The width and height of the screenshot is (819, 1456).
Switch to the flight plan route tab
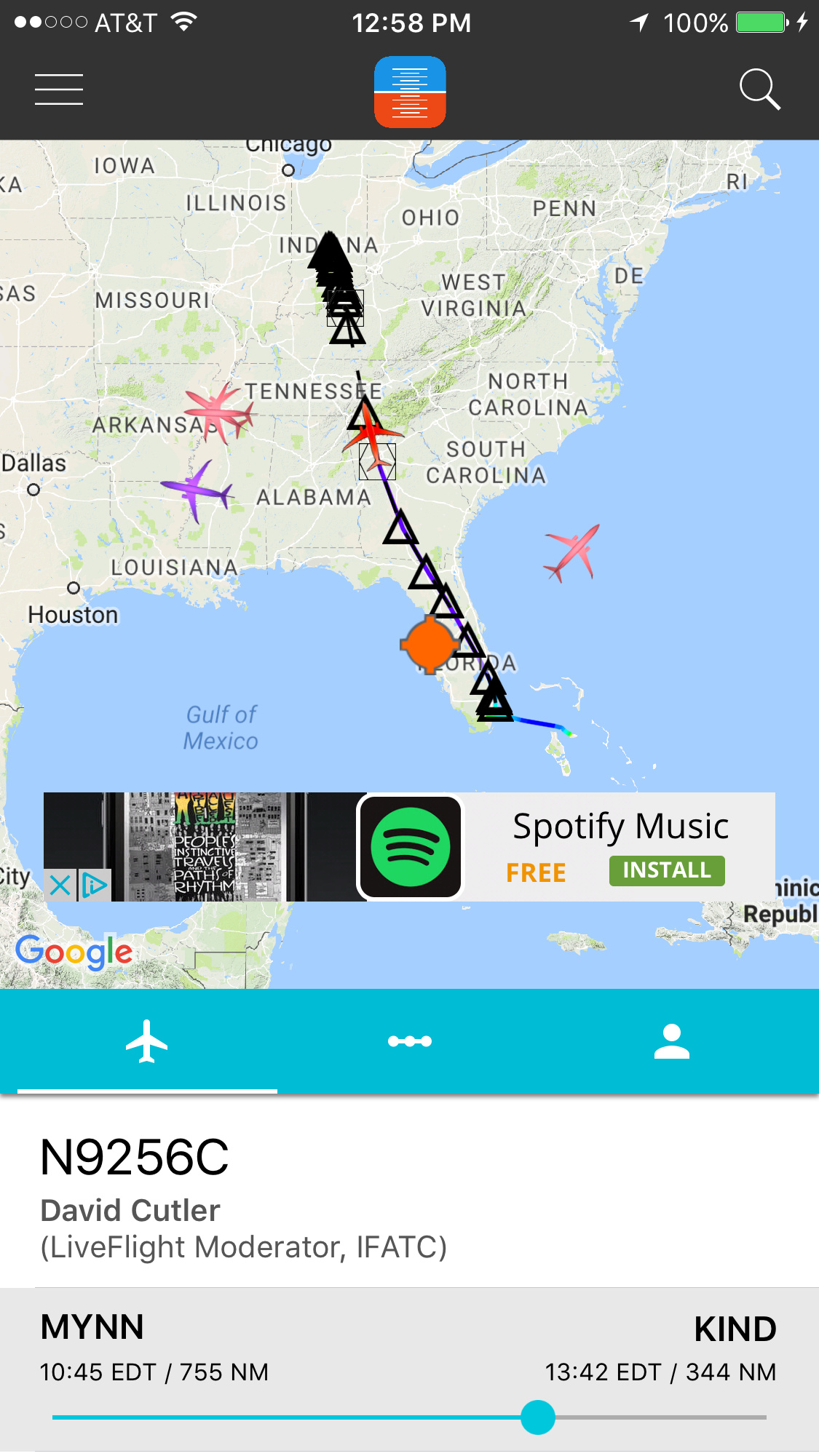(409, 1041)
